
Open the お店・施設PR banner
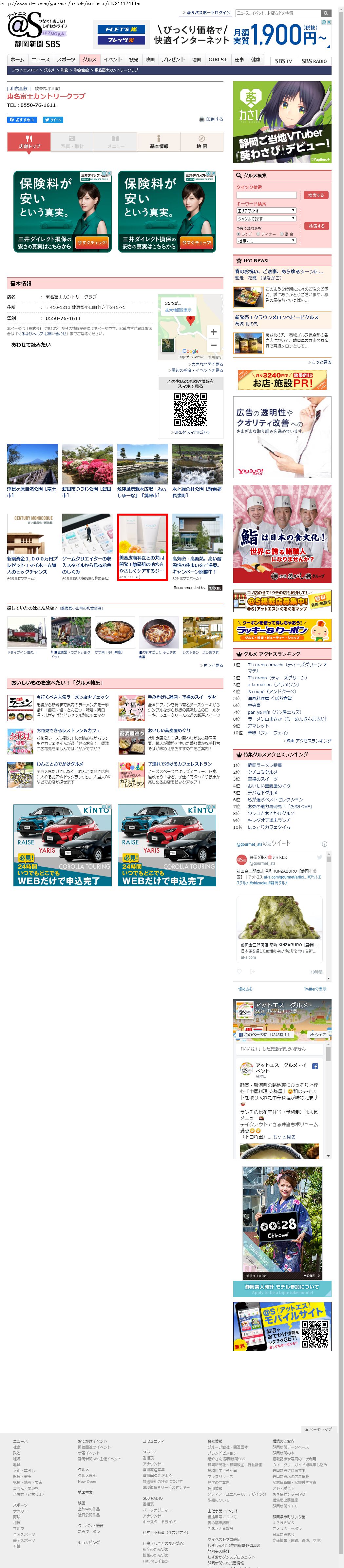click(282, 380)
